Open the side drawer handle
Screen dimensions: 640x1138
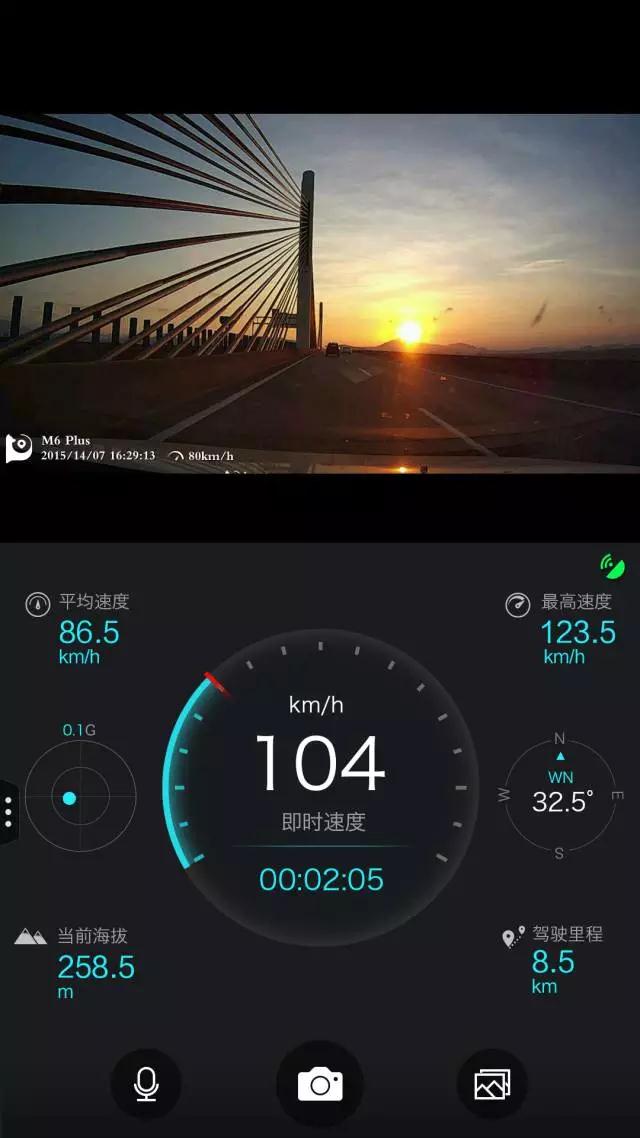click(x=8, y=810)
